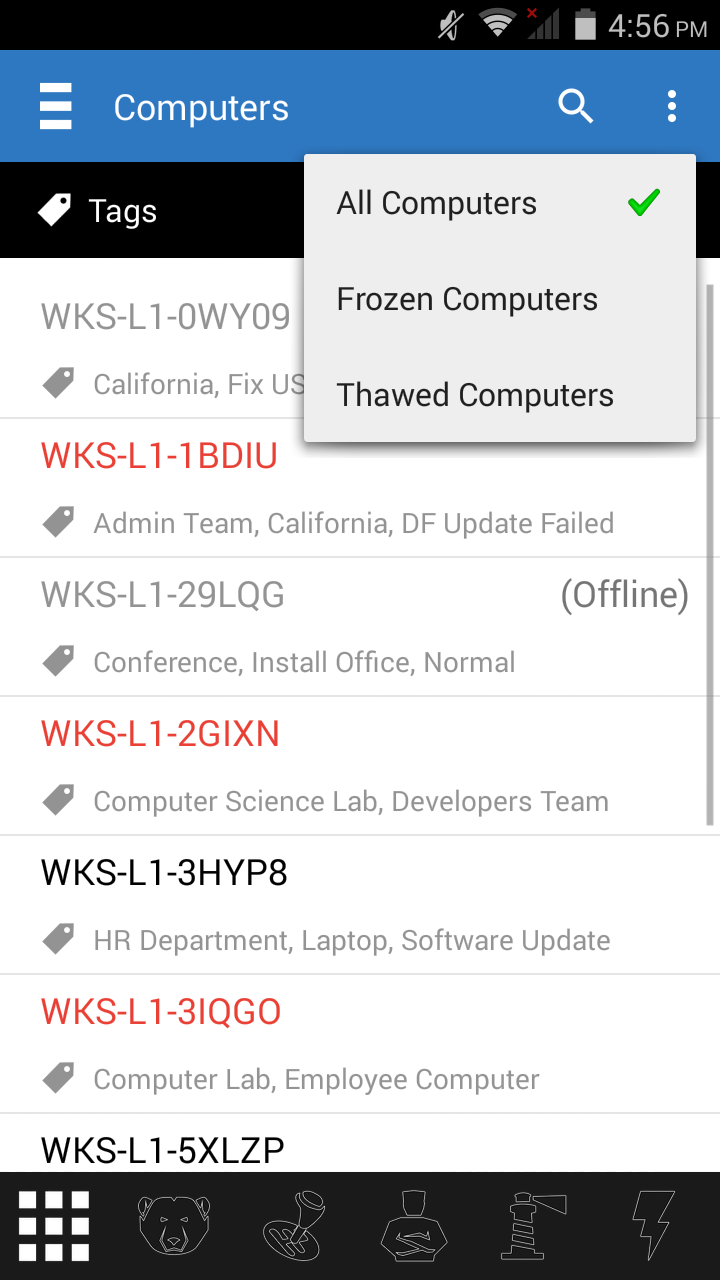Select All Computers filter option

pos(500,204)
